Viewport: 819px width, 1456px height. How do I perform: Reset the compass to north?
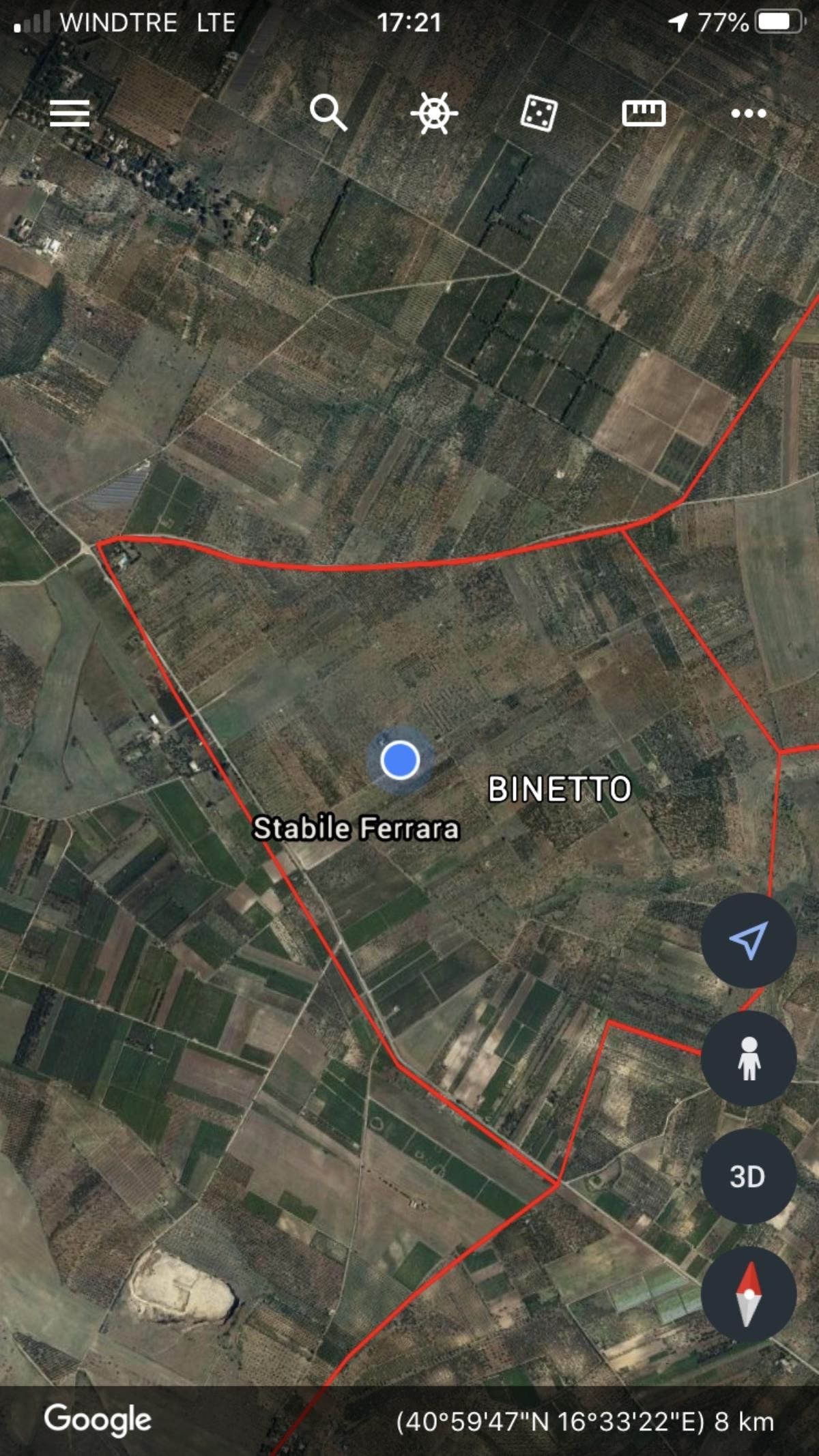[749, 1294]
